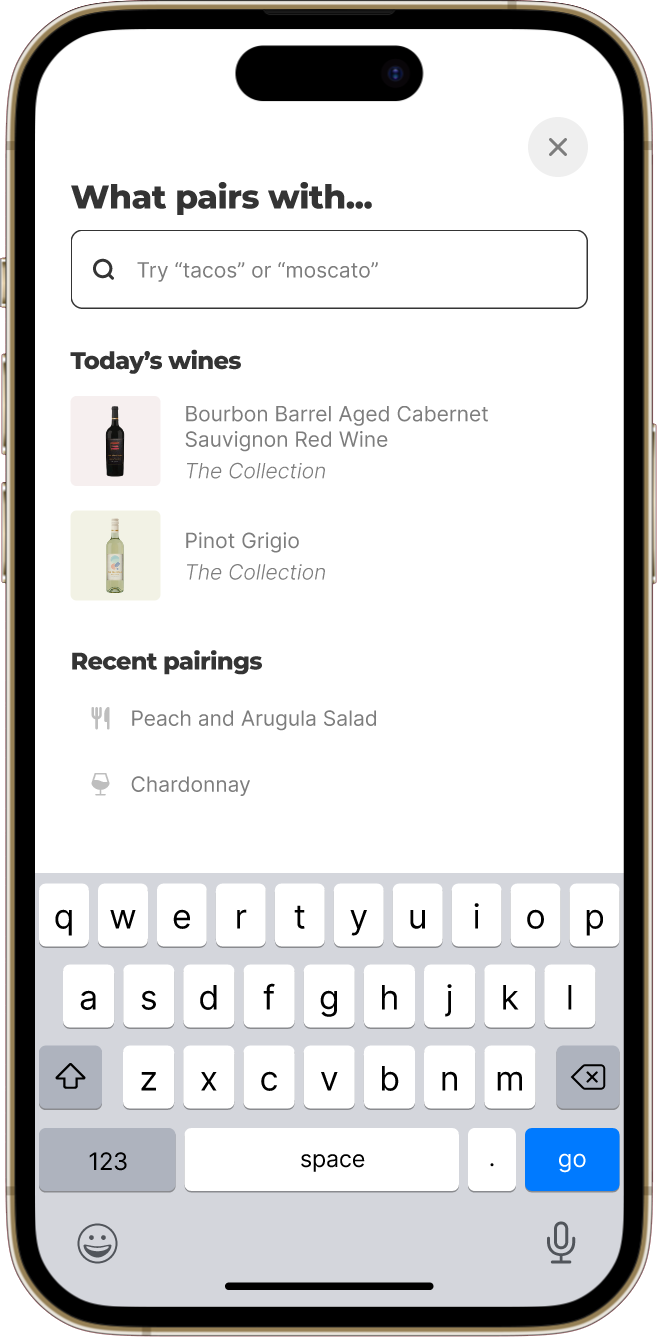The width and height of the screenshot is (657, 1337).
Task: Tap the blue go key
Action: (x=571, y=1160)
